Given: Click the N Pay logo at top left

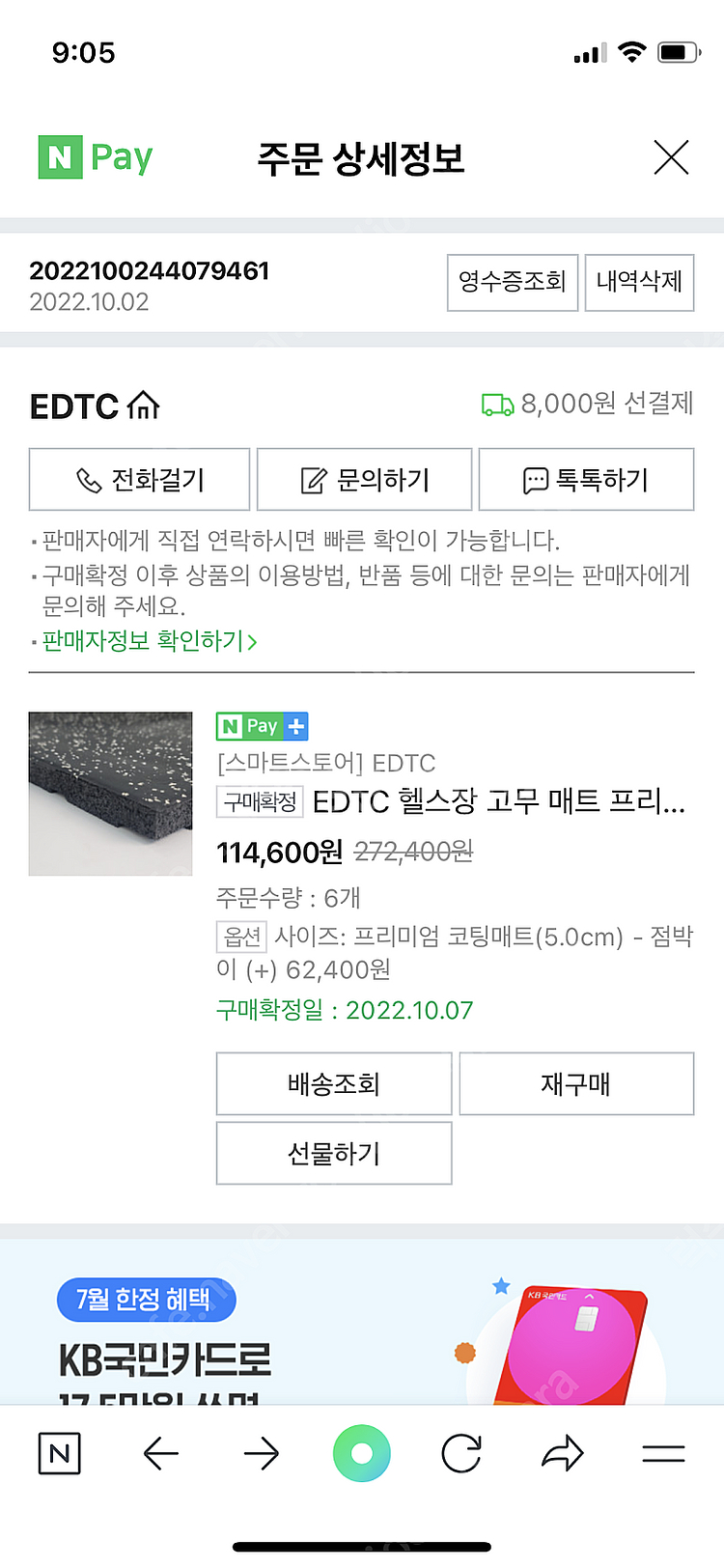Looking at the screenshot, I should click(94, 156).
